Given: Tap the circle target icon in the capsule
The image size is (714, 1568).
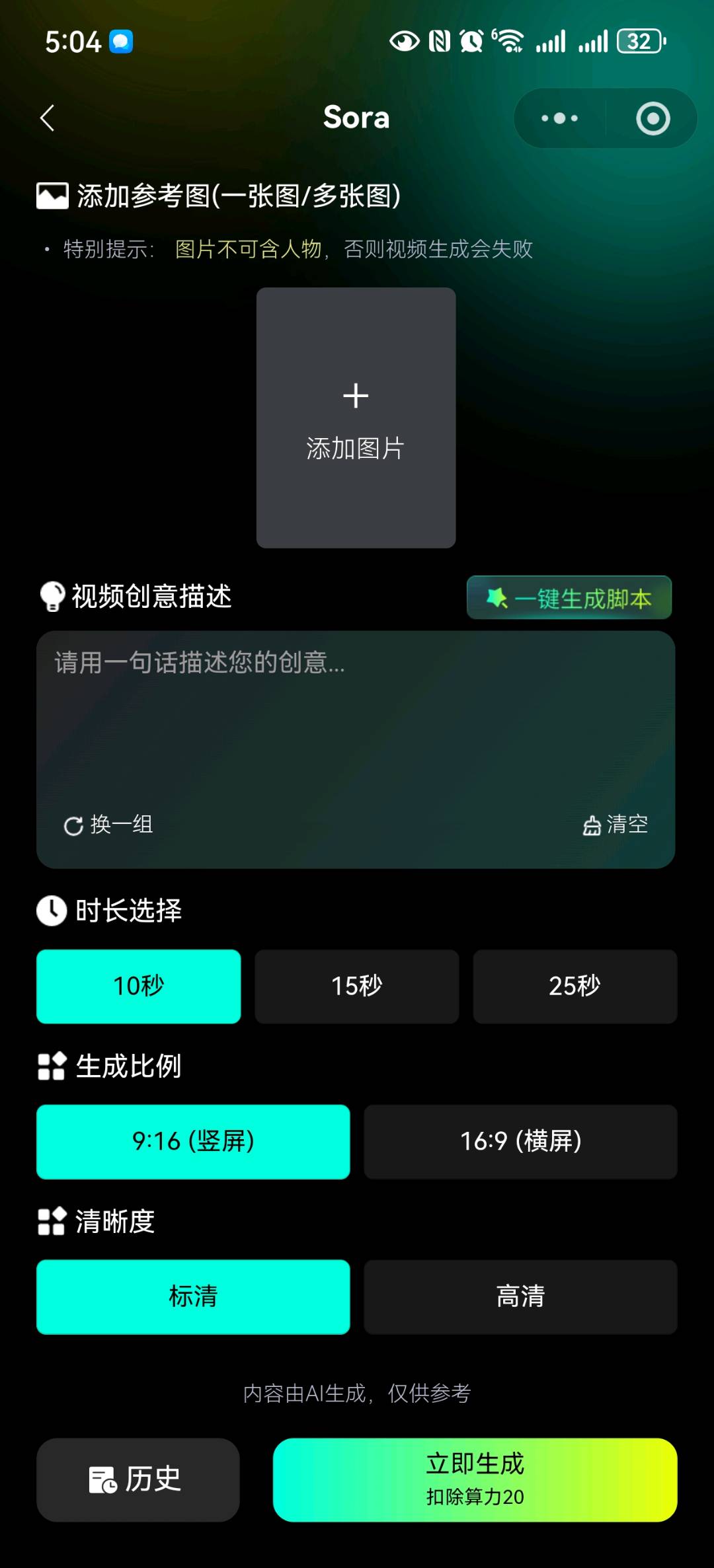Looking at the screenshot, I should (x=651, y=118).
